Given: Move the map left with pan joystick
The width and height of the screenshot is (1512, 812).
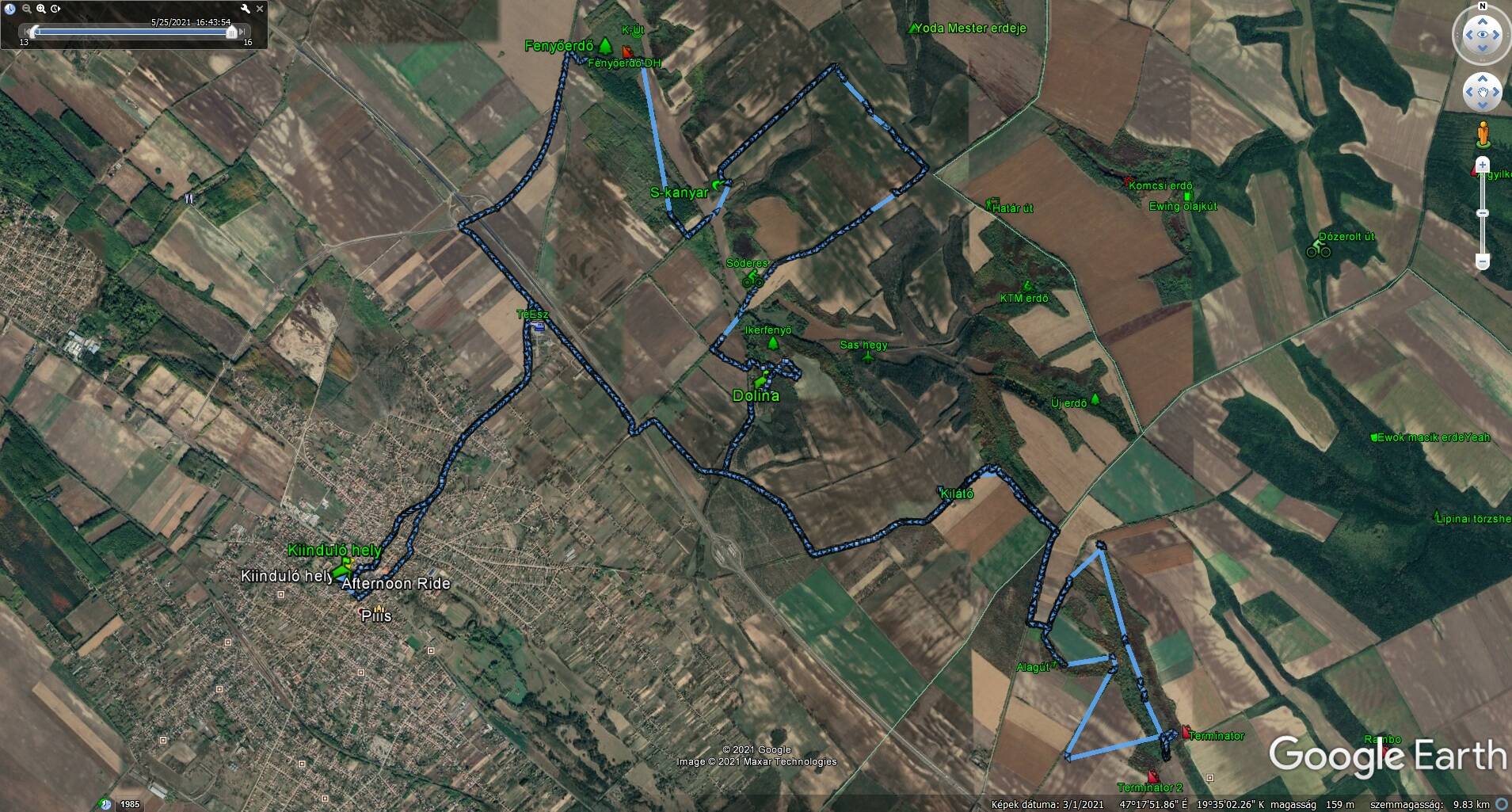Looking at the screenshot, I should [x=1468, y=93].
